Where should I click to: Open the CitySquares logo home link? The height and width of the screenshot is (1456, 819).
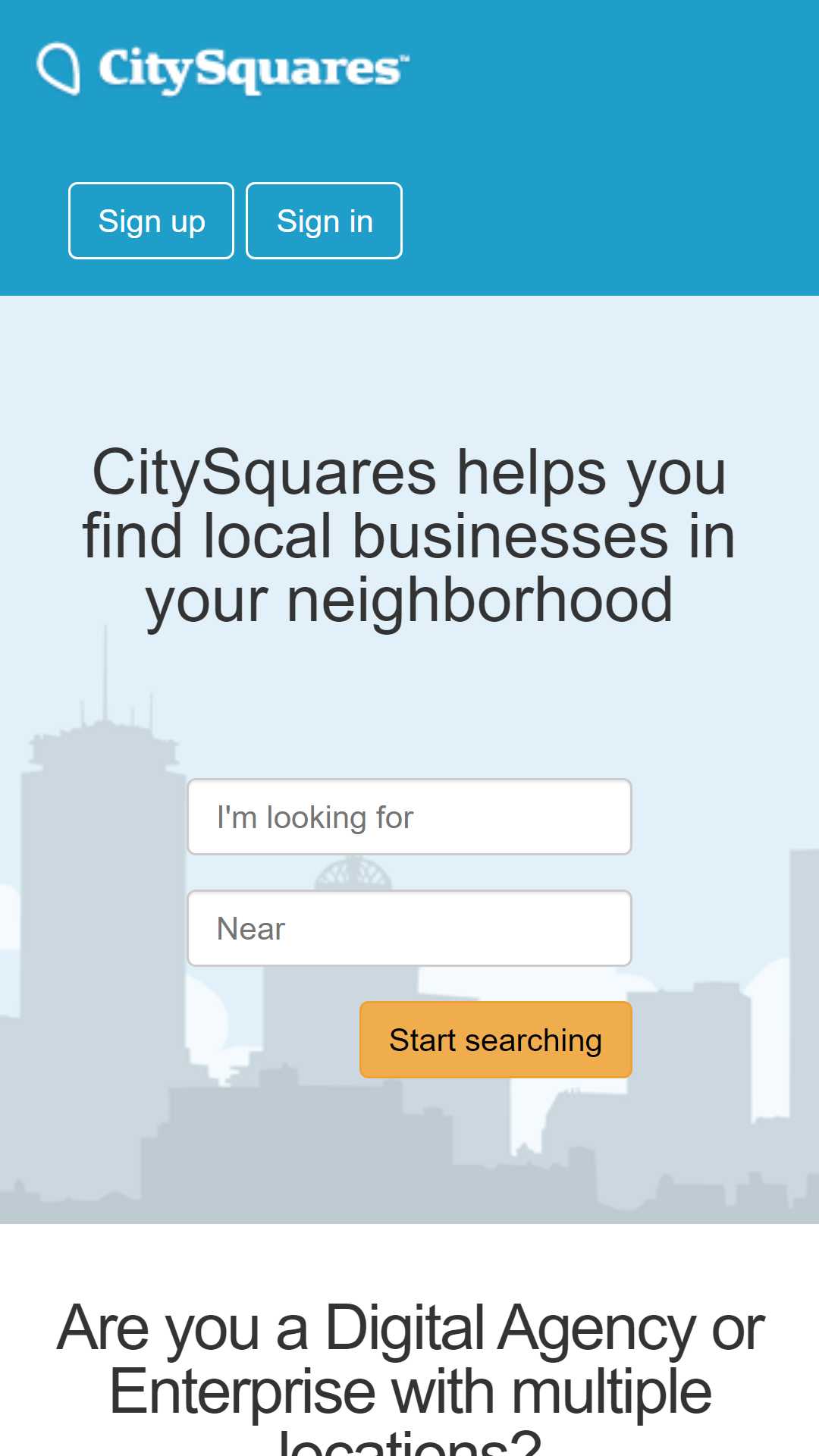(x=223, y=69)
